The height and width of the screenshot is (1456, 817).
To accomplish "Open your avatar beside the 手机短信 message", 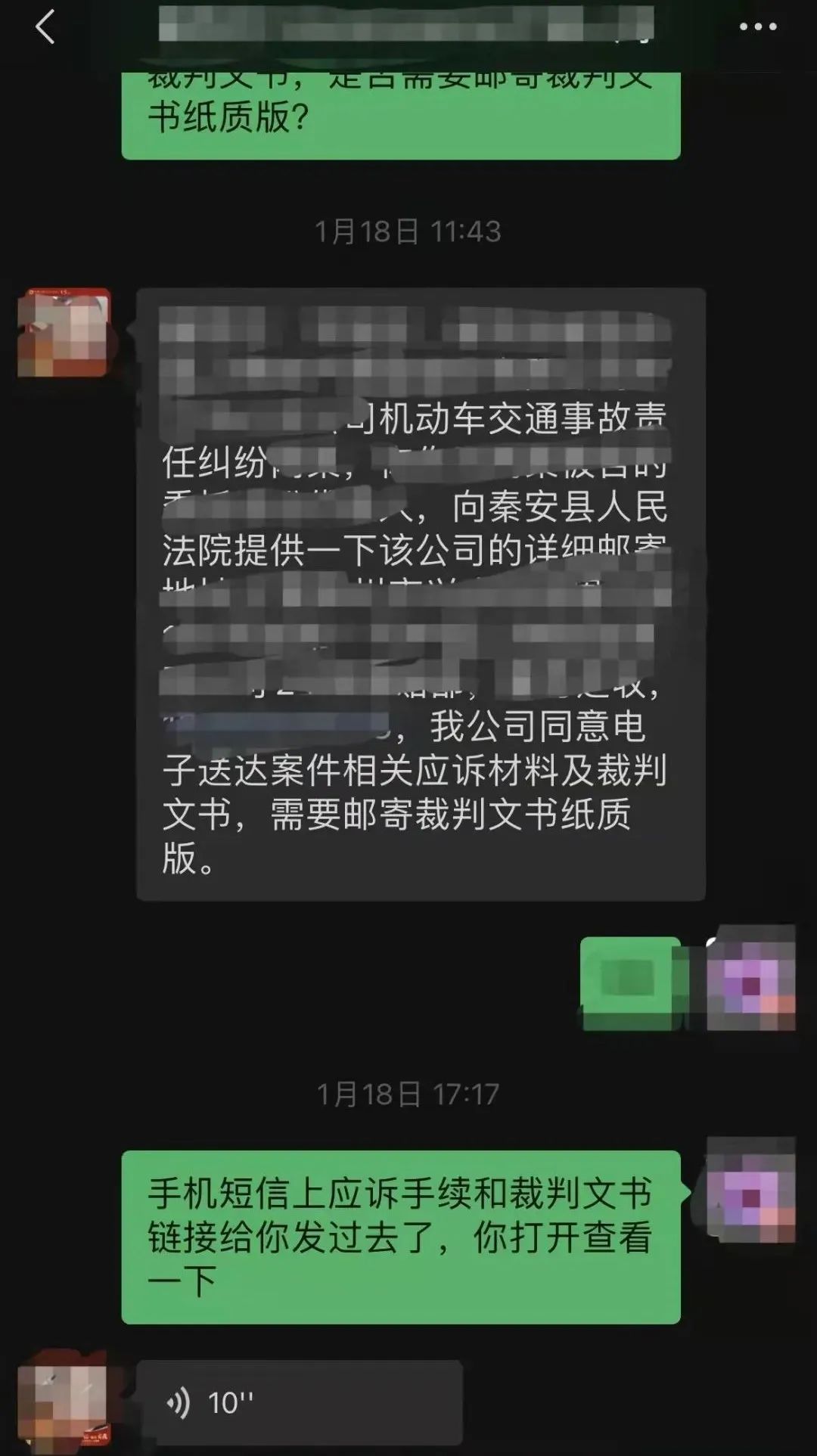I will point(750,1189).
